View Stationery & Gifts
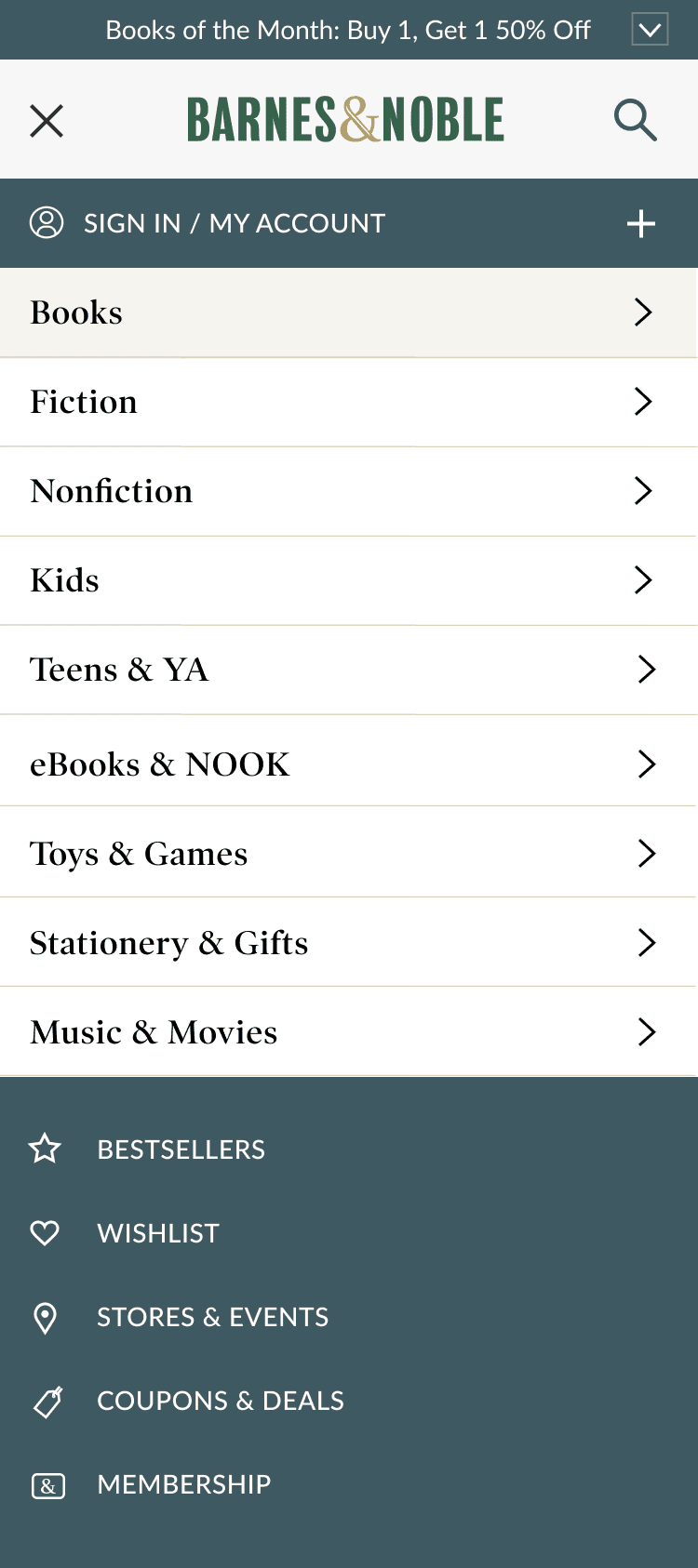This screenshot has width=698, height=1568. [349, 942]
